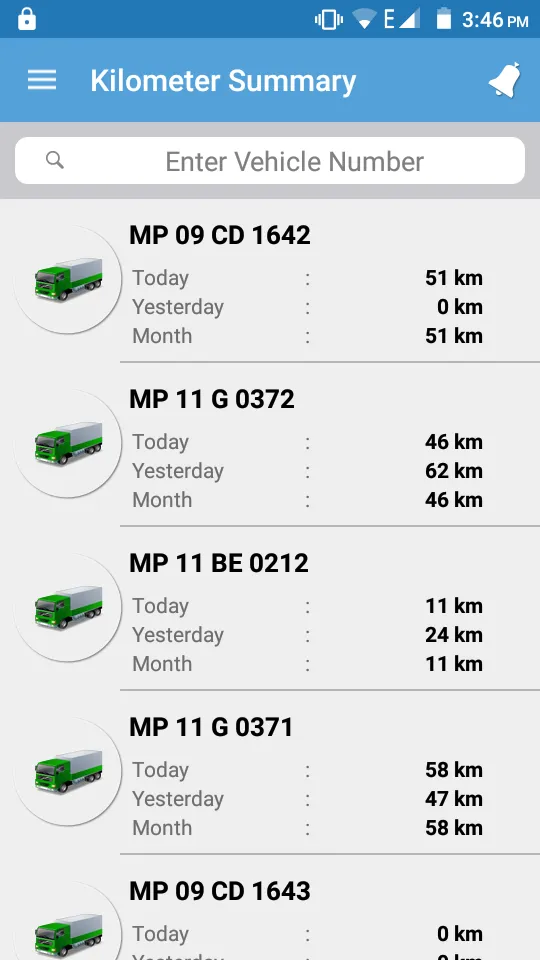Viewport: 540px width, 960px height.
Task: Open the MP 11 G 0371 entry
Action: (x=270, y=773)
